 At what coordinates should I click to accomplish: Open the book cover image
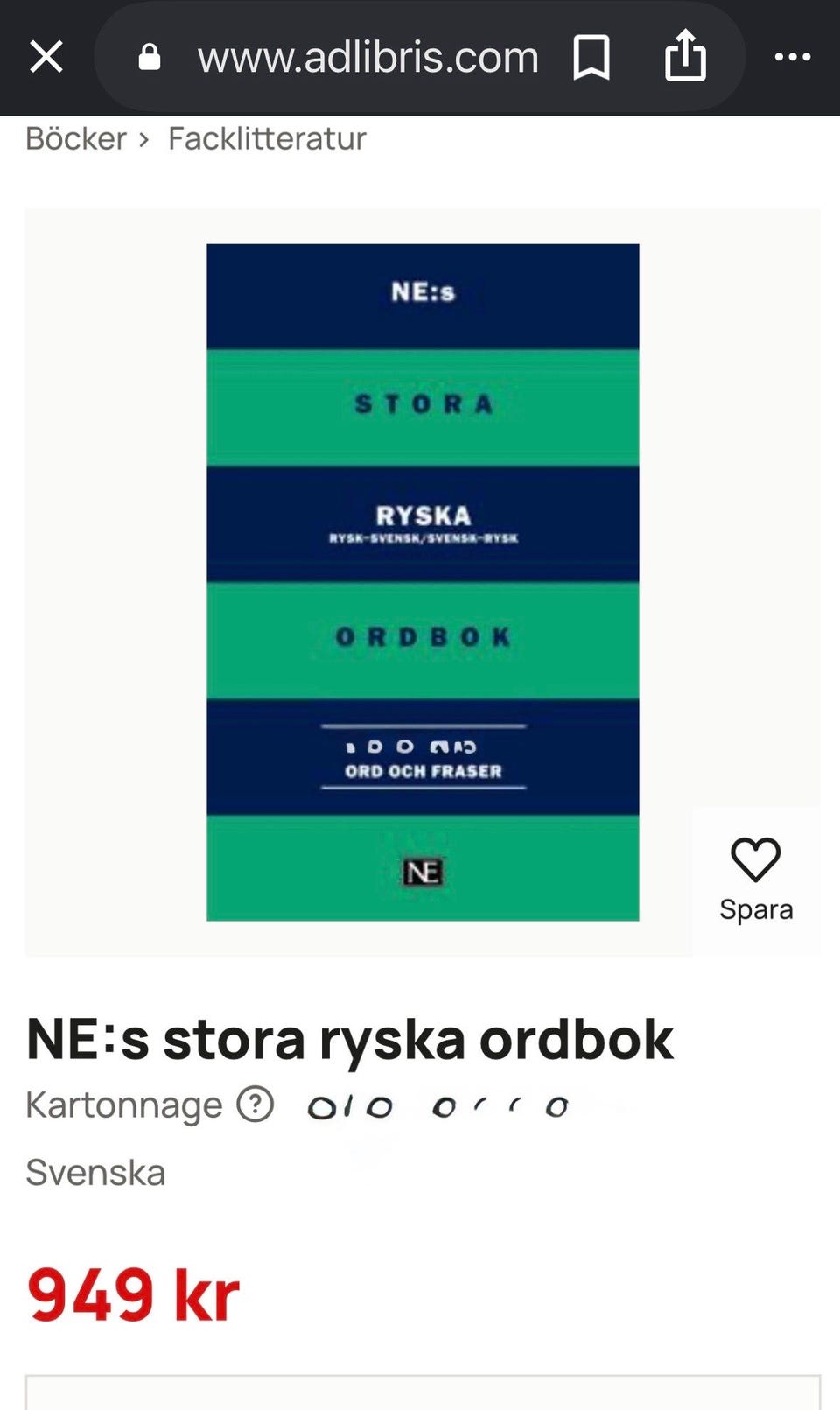point(423,582)
